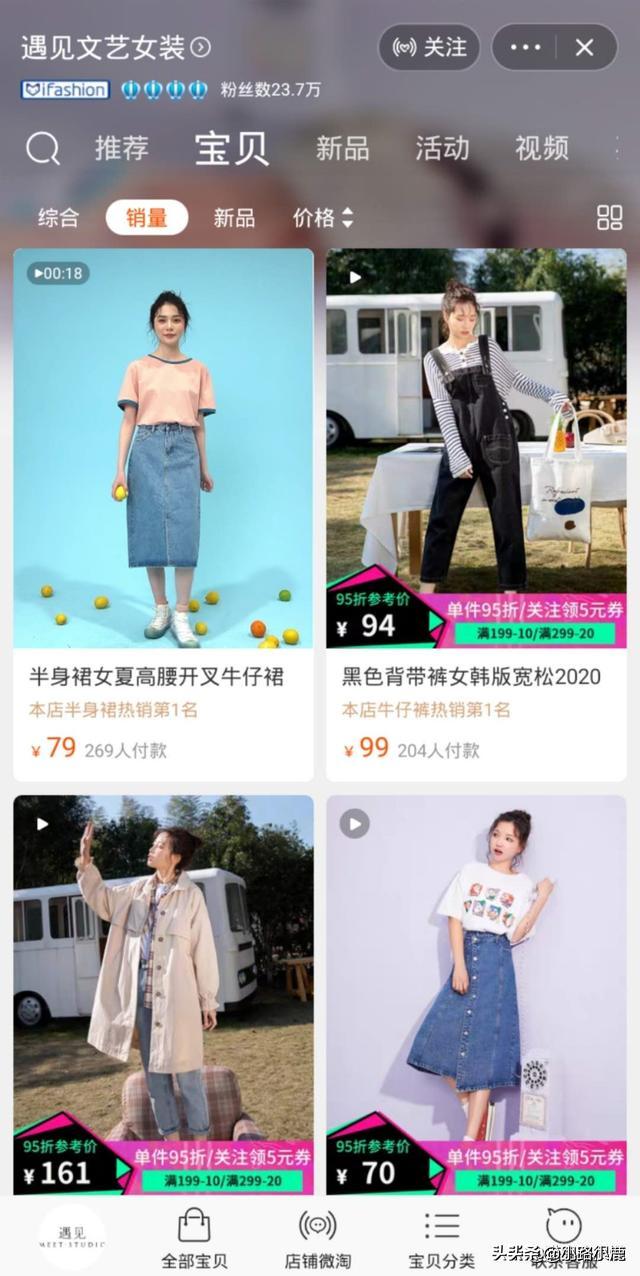The image size is (640, 1276).
Task: Close the mini program with X
Action: (x=585, y=47)
